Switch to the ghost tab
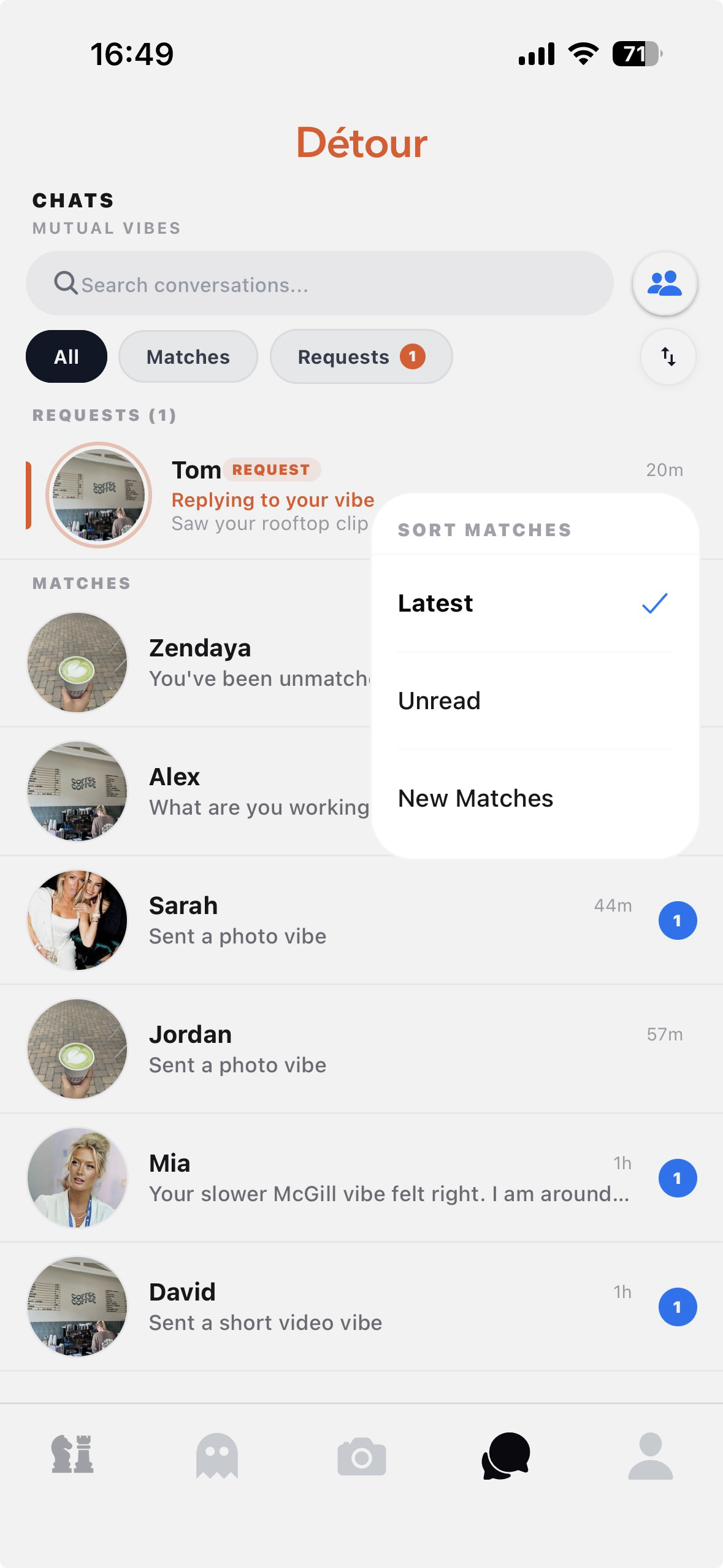 (216, 1455)
